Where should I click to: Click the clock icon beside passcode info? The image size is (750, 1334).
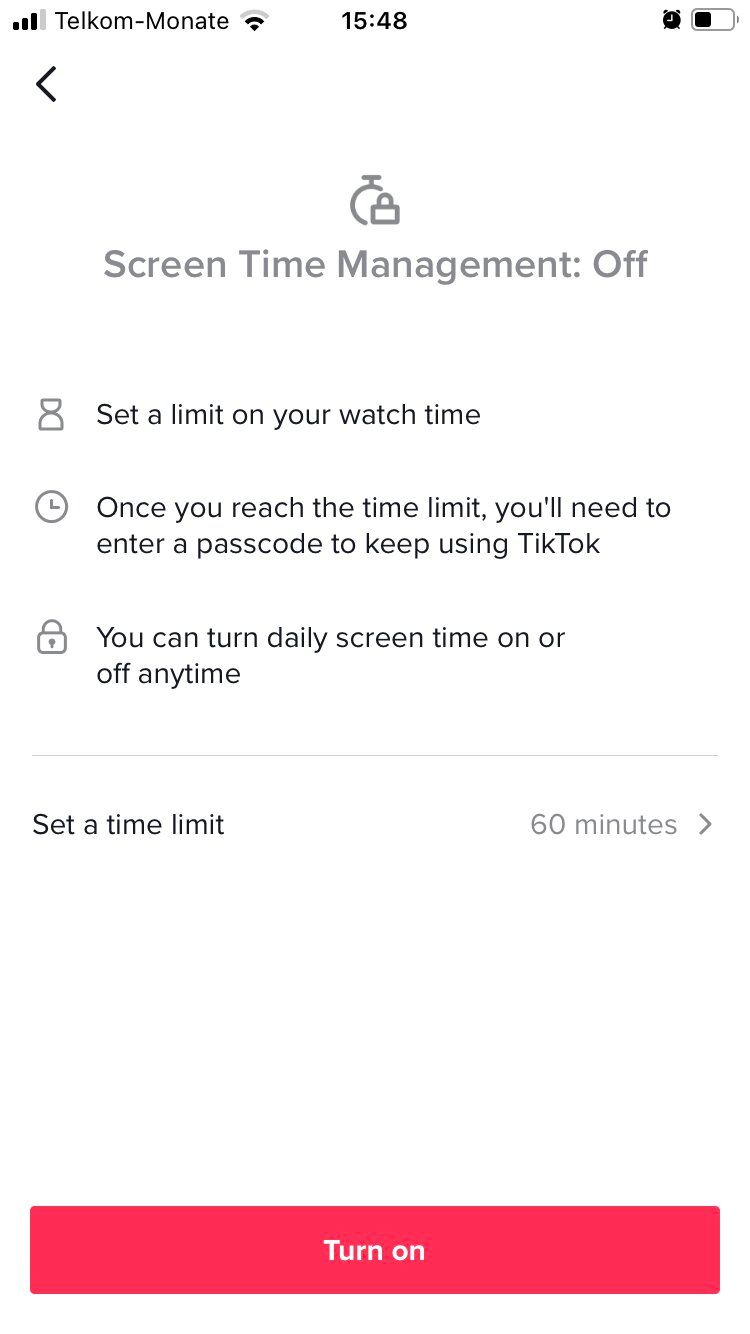point(52,507)
